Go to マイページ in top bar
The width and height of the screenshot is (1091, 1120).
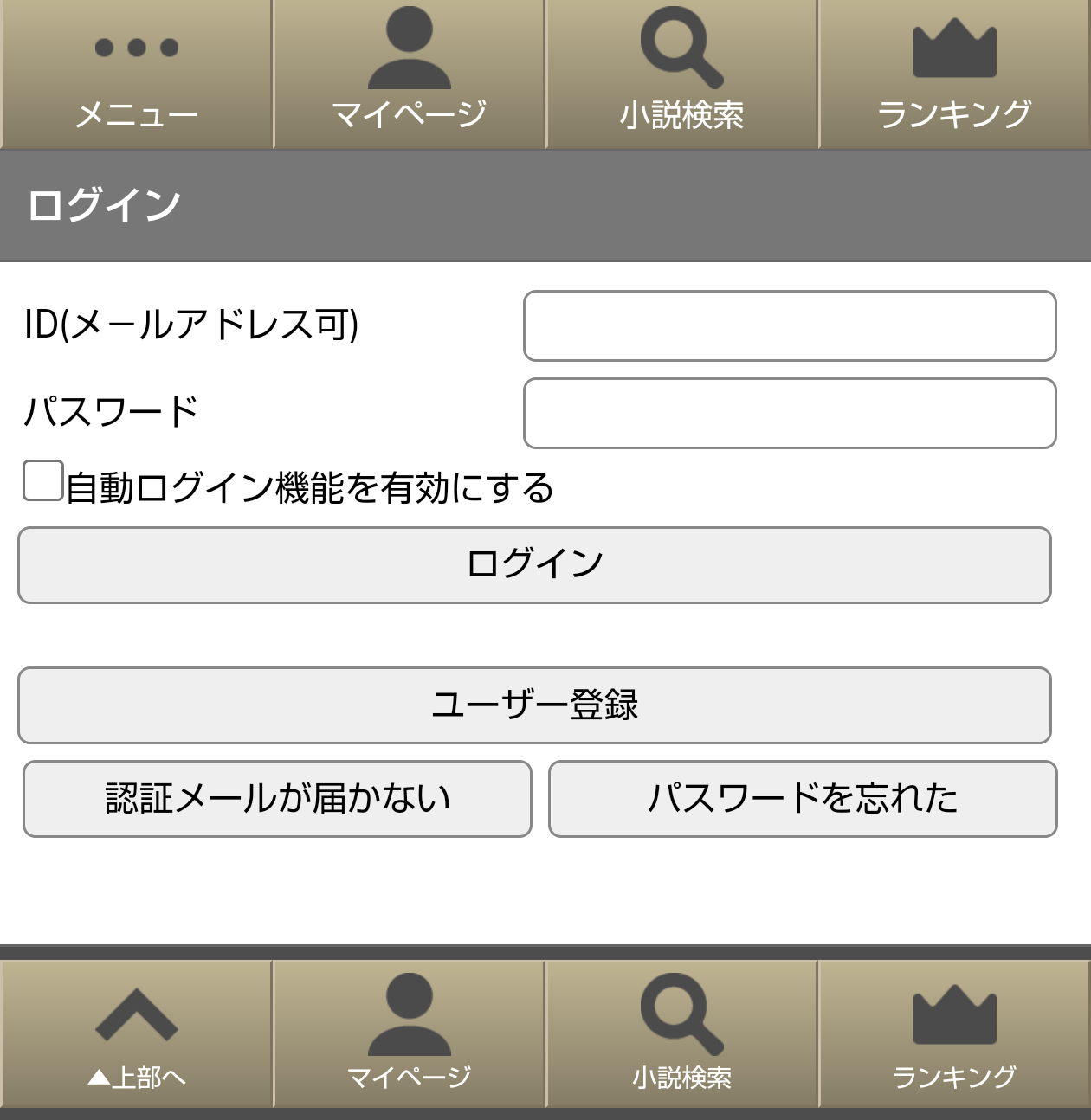coord(409,74)
